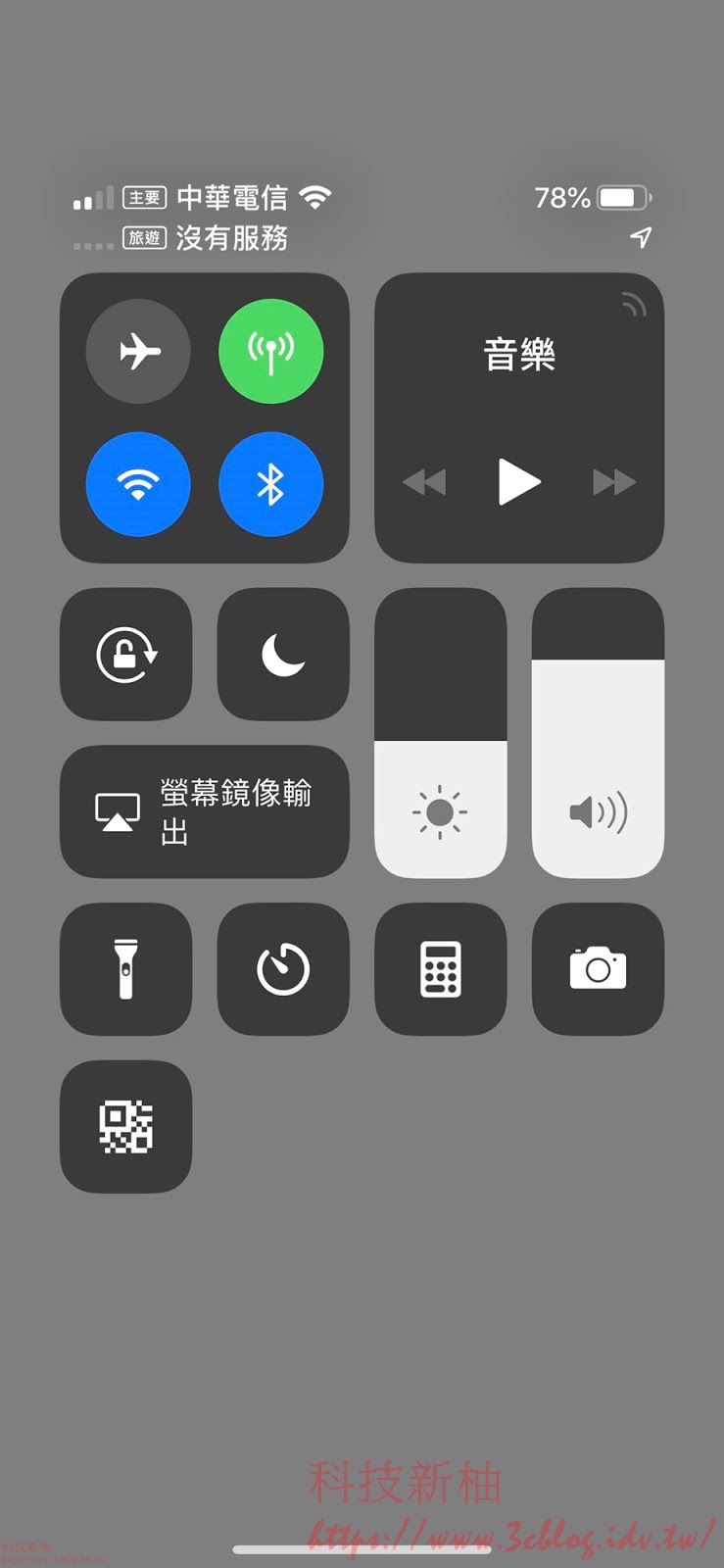Image resolution: width=724 pixels, height=1568 pixels.
Task: Play music in the 音樂 widget
Action: point(518,481)
